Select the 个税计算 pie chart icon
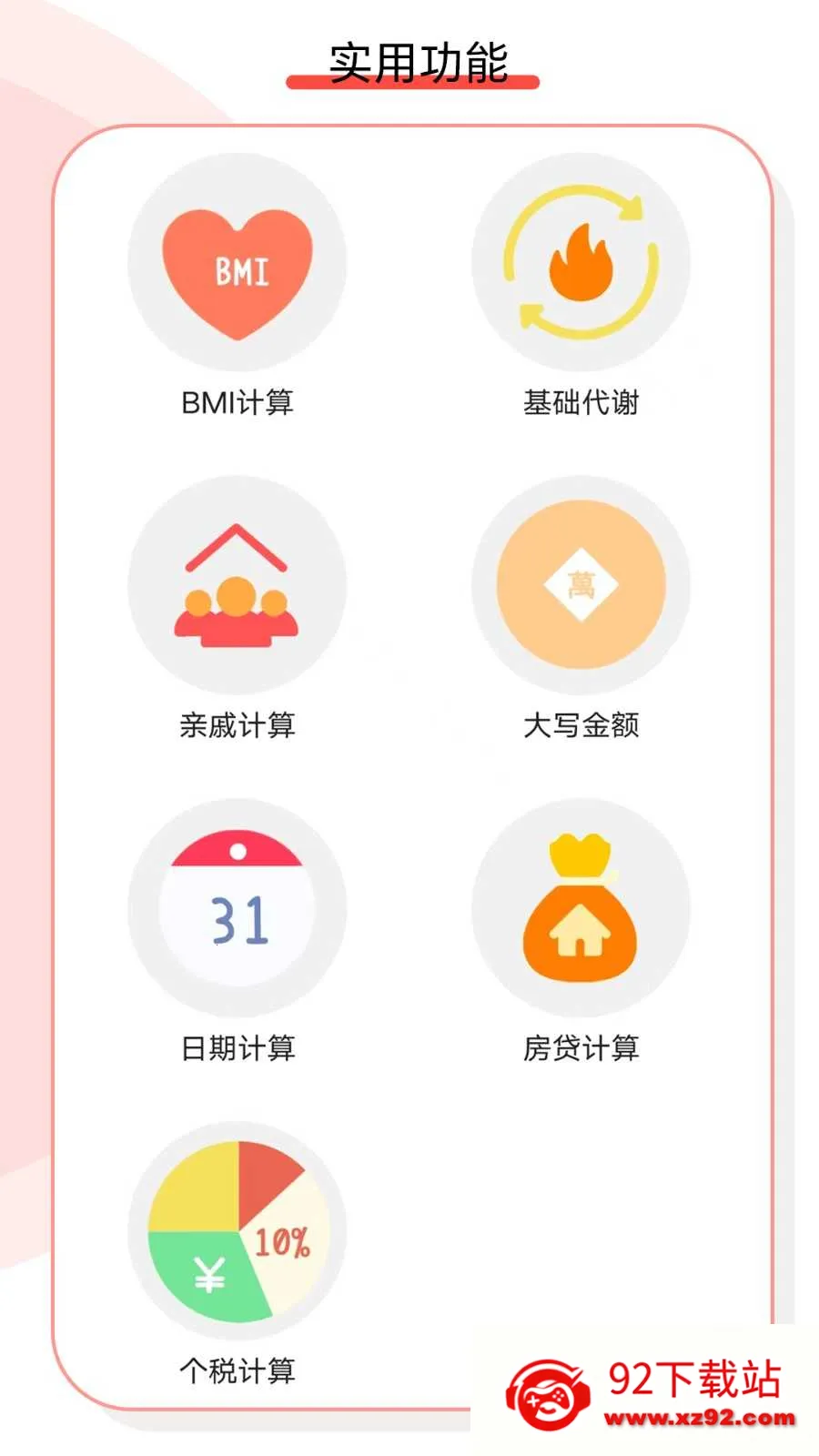This screenshot has width=819, height=1456. [238, 1230]
